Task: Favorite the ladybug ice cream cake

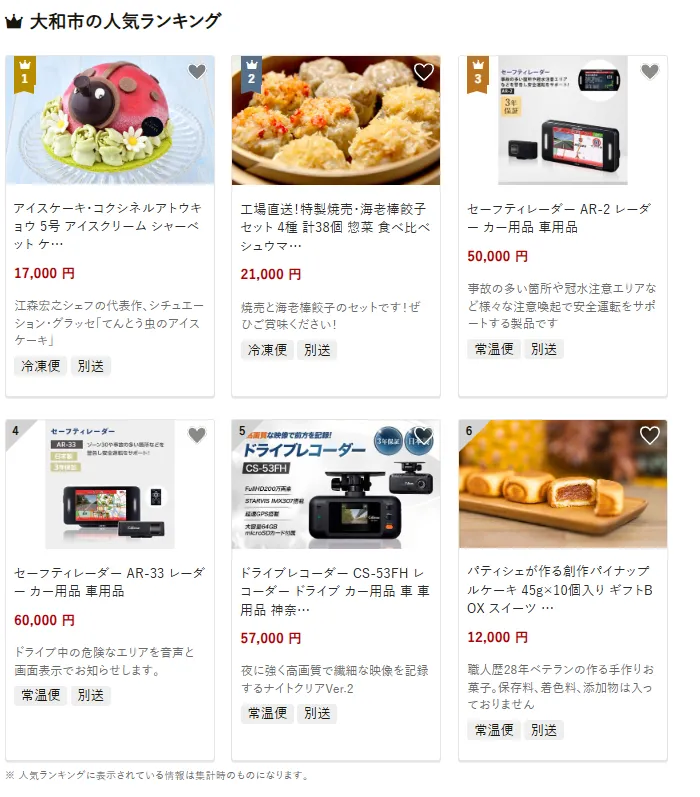Action: (x=197, y=72)
